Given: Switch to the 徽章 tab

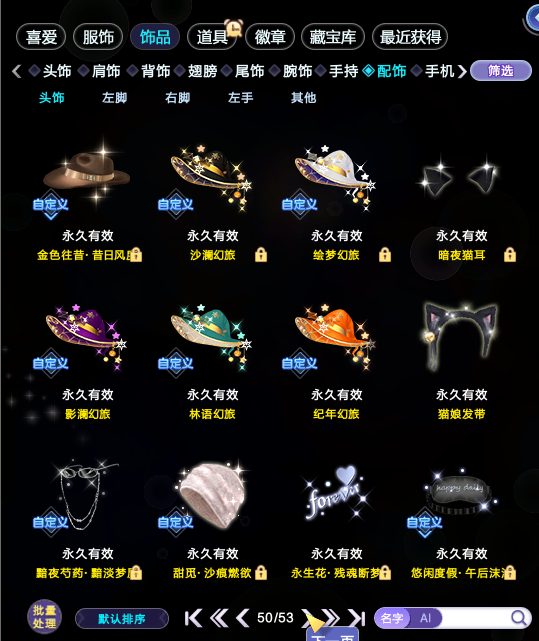Looking at the screenshot, I should (x=270, y=37).
